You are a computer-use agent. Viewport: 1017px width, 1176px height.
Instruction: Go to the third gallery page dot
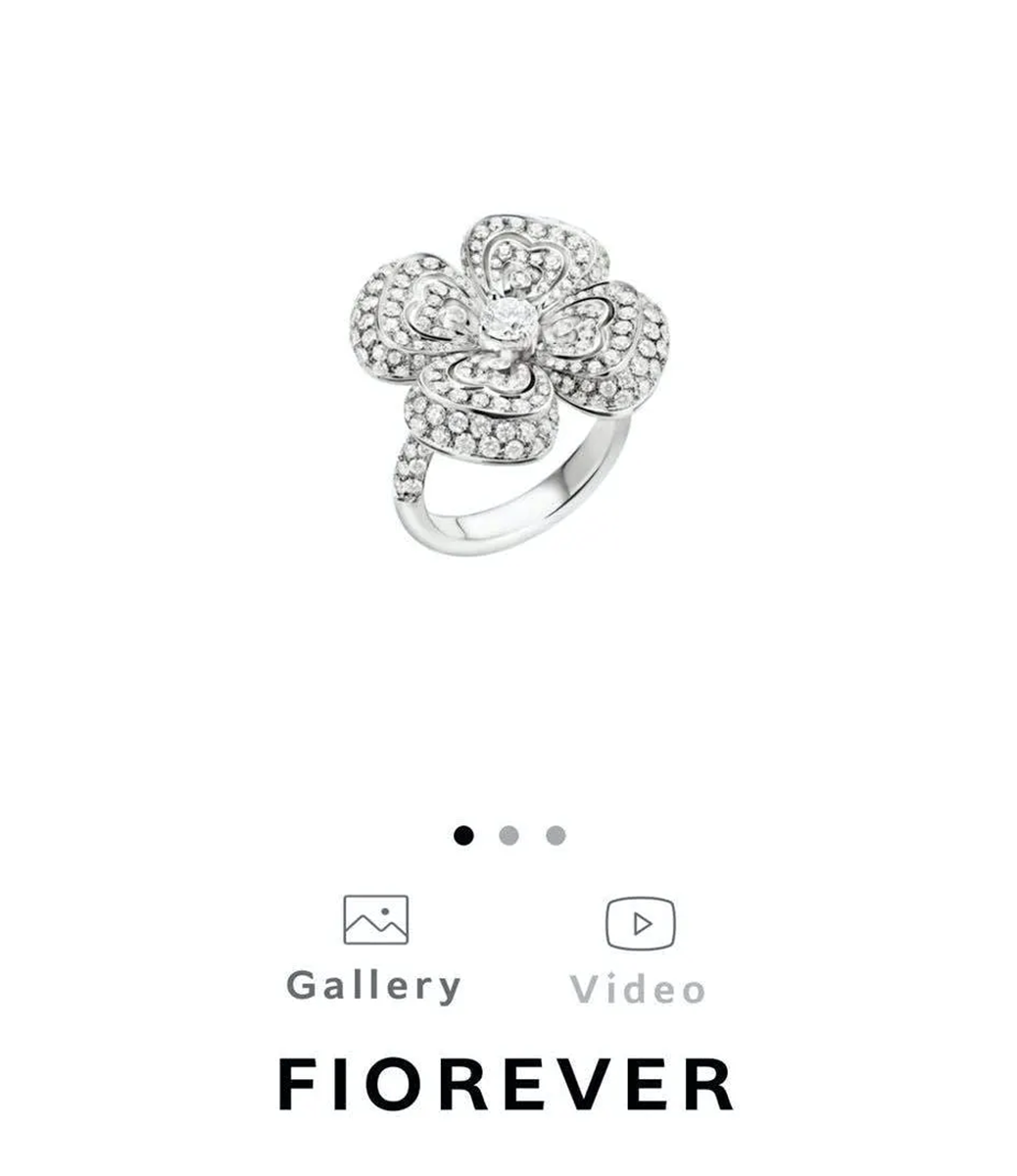[556, 835]
